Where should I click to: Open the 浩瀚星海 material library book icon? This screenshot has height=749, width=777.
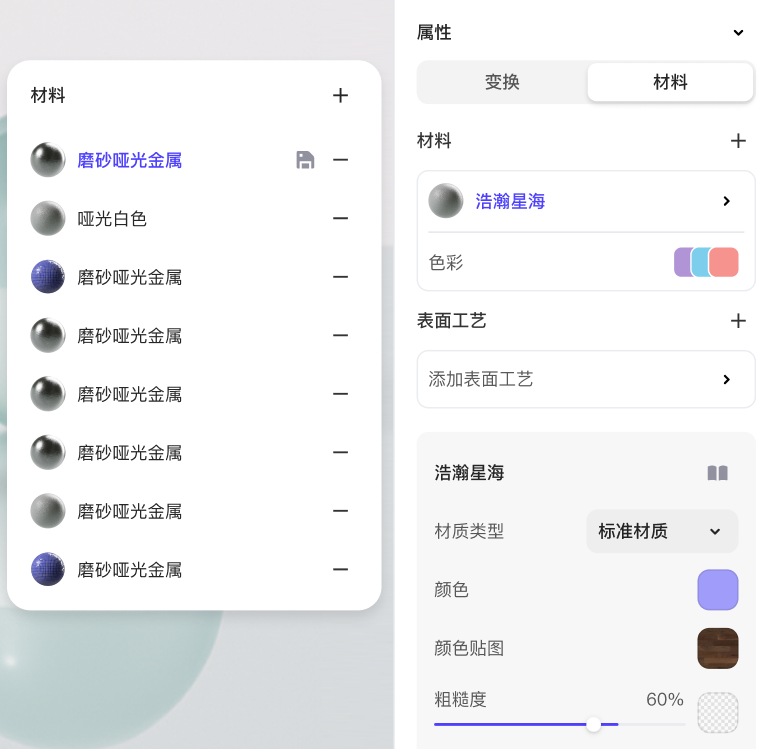click(717, 473)
